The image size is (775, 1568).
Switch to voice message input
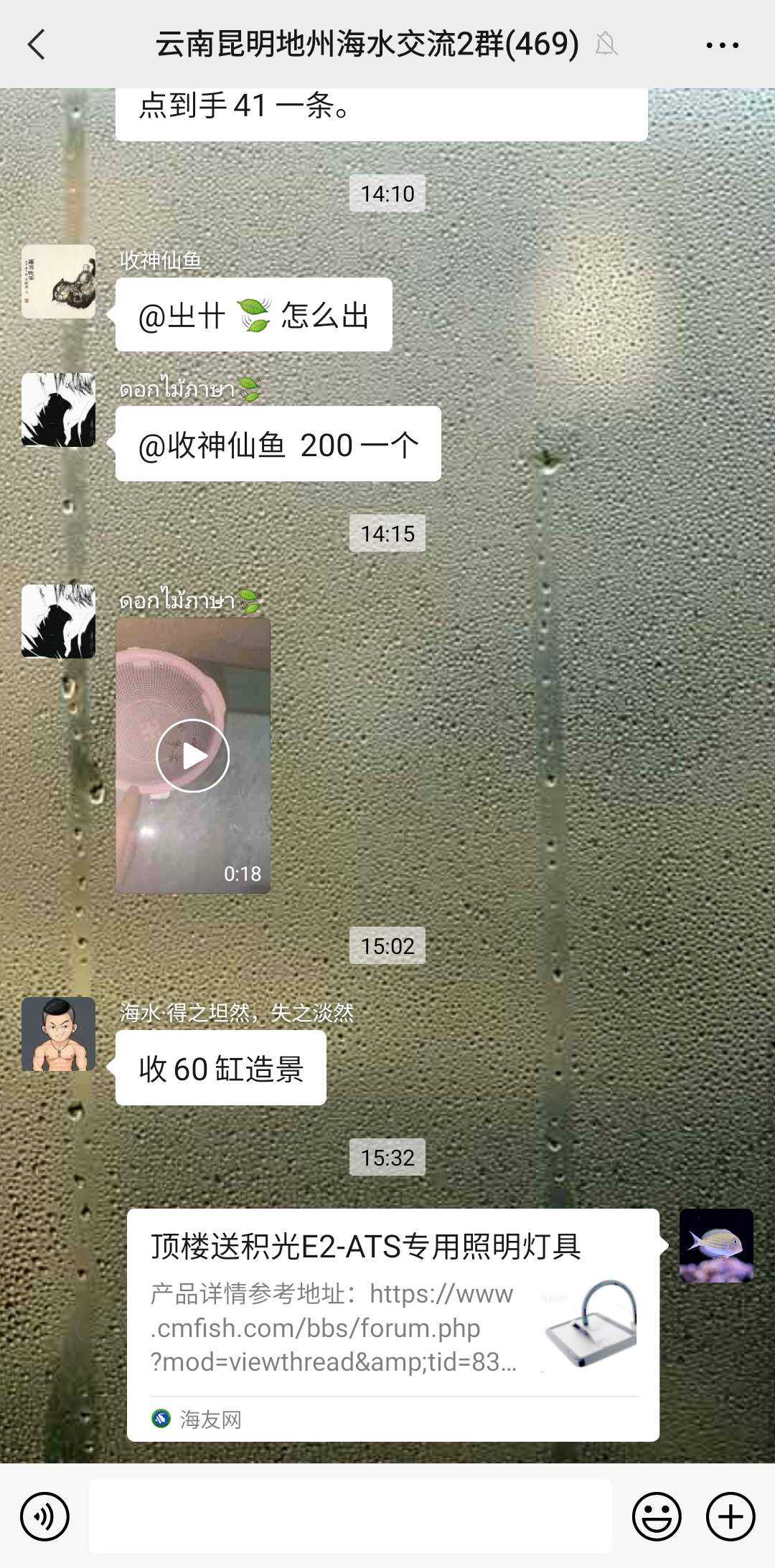tap(44, 1516)
